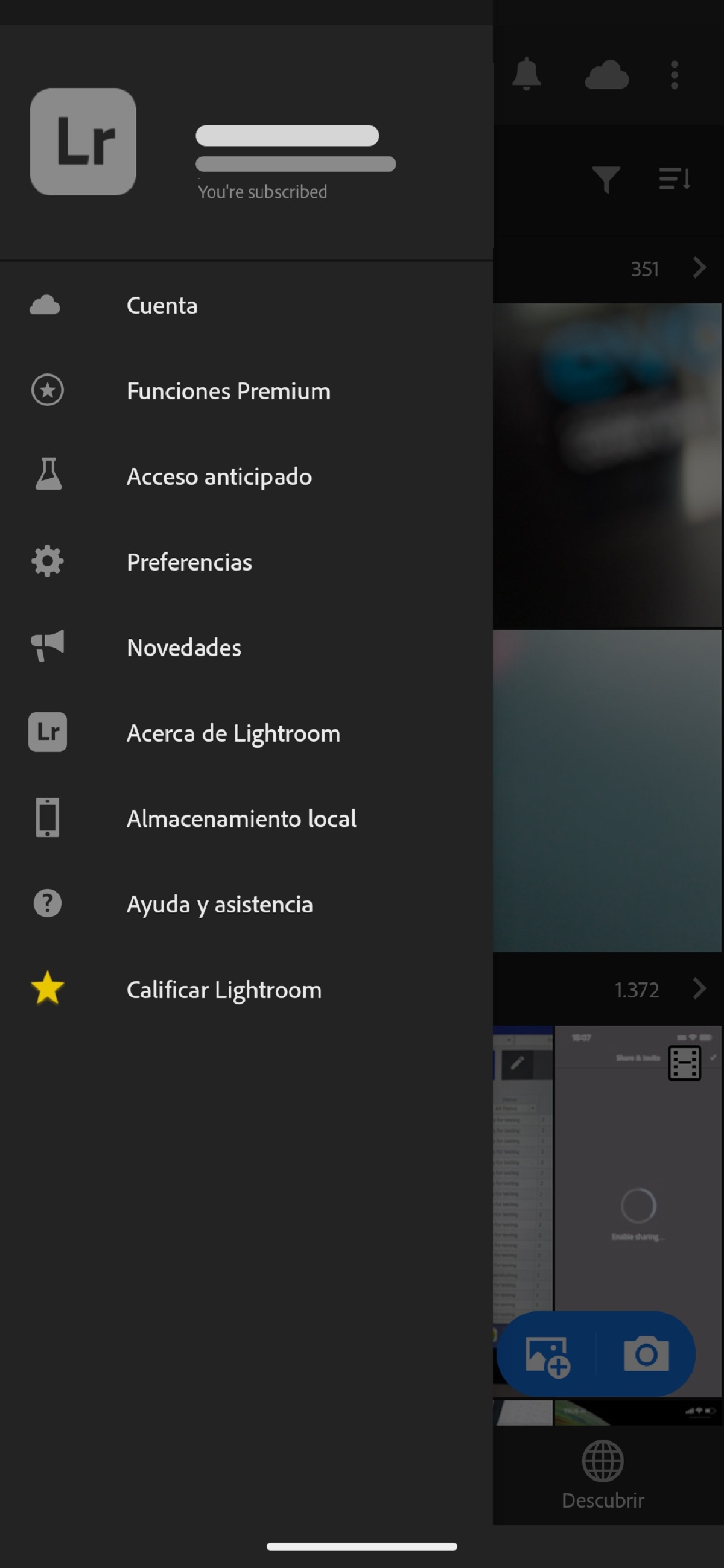Launch the camera button
This screenshot has width=724, height=1568.
[646, 1355]
